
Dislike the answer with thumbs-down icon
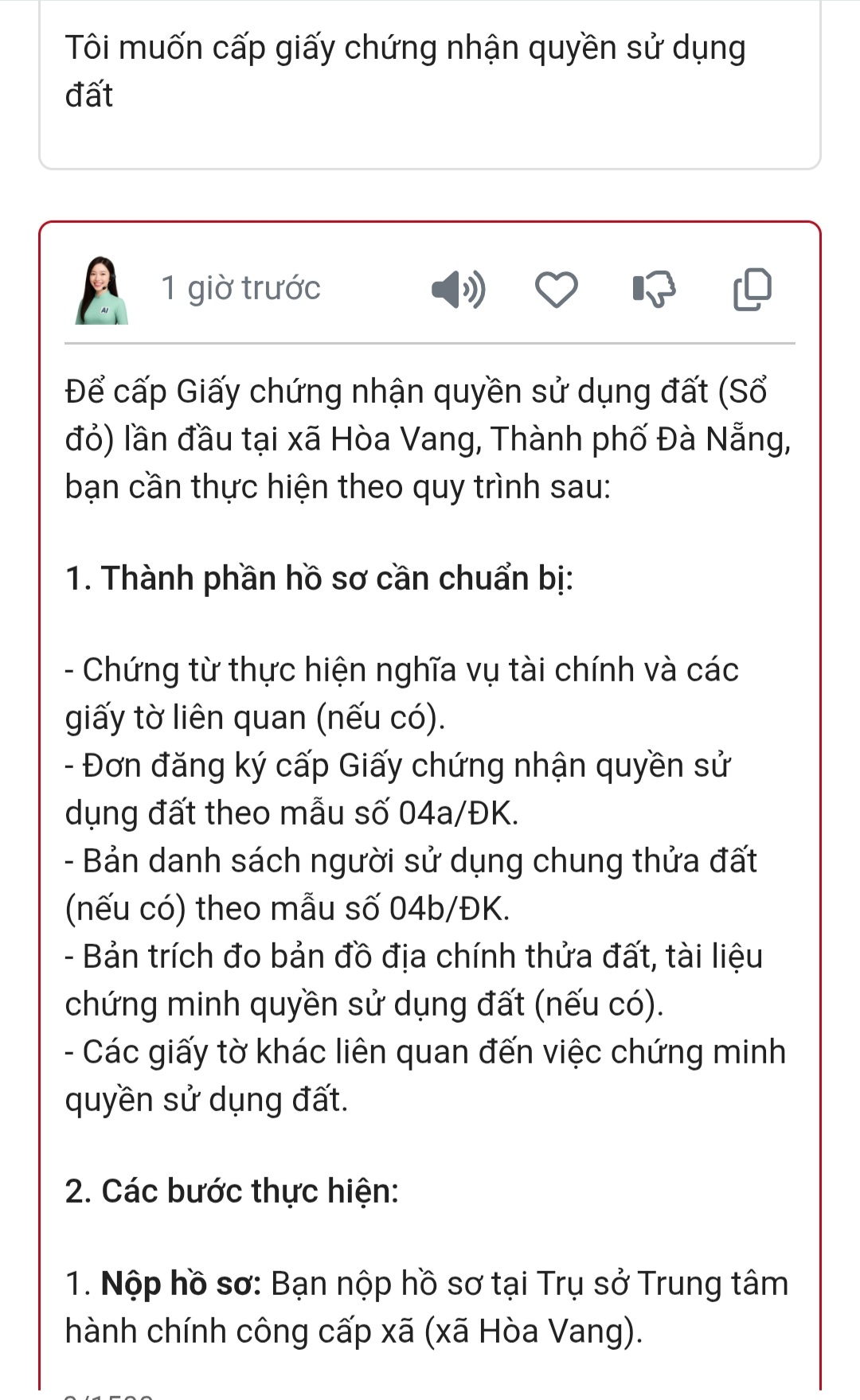click(x=654, y=289)
